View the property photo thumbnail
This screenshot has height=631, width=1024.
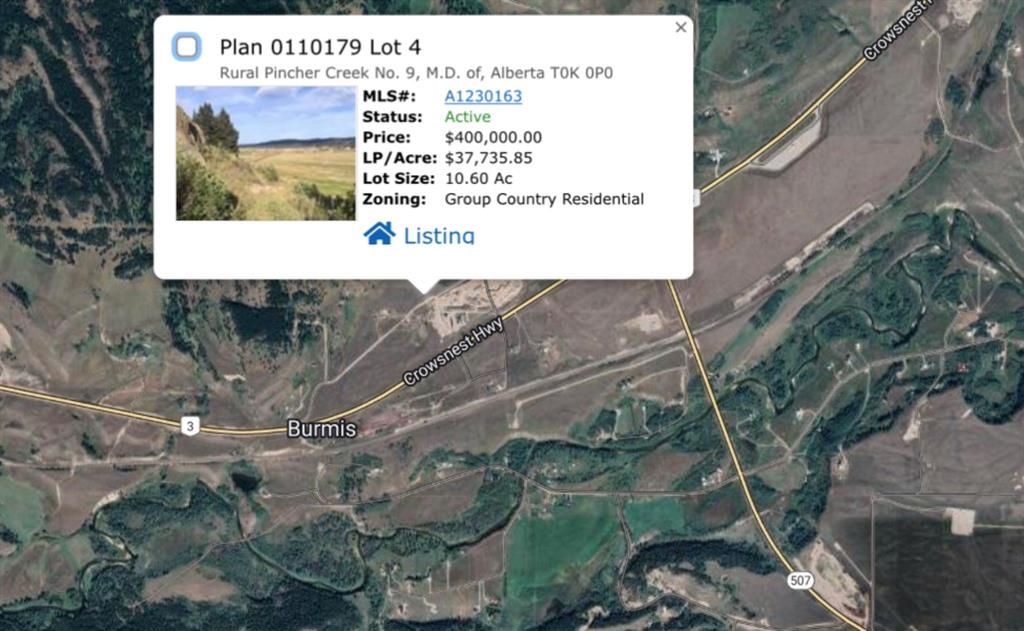[265, 153]
